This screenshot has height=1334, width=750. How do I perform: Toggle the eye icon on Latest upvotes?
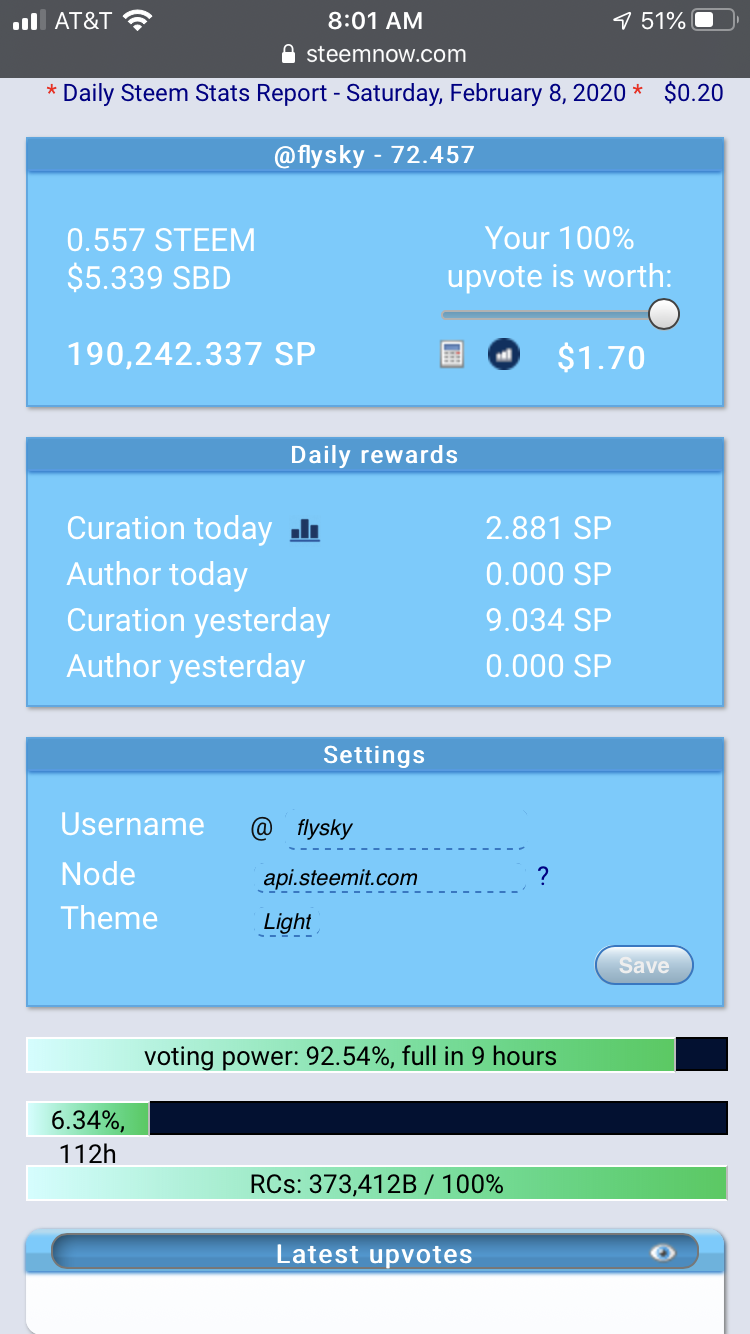click(x=662, y=1253)
